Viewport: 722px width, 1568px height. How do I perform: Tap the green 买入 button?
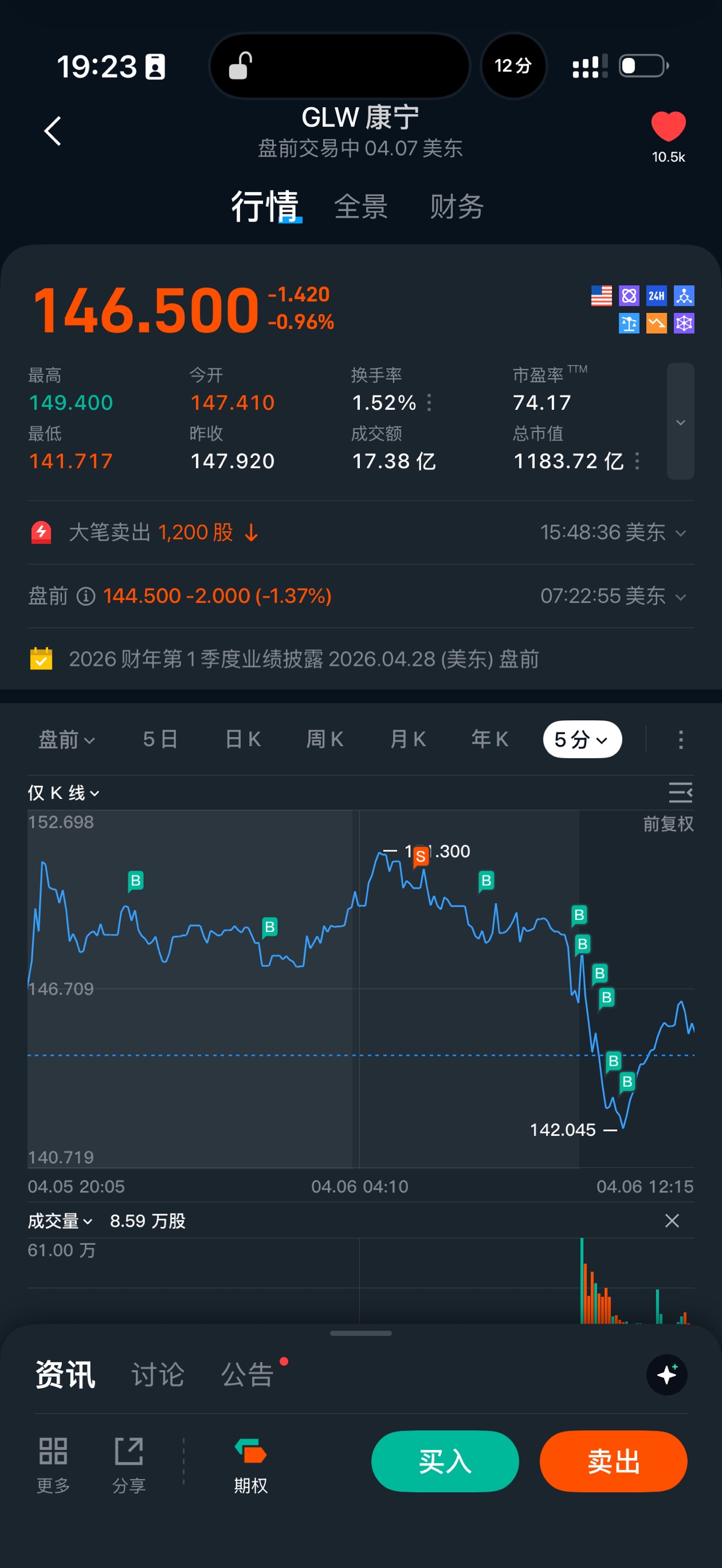point(445,1461)
